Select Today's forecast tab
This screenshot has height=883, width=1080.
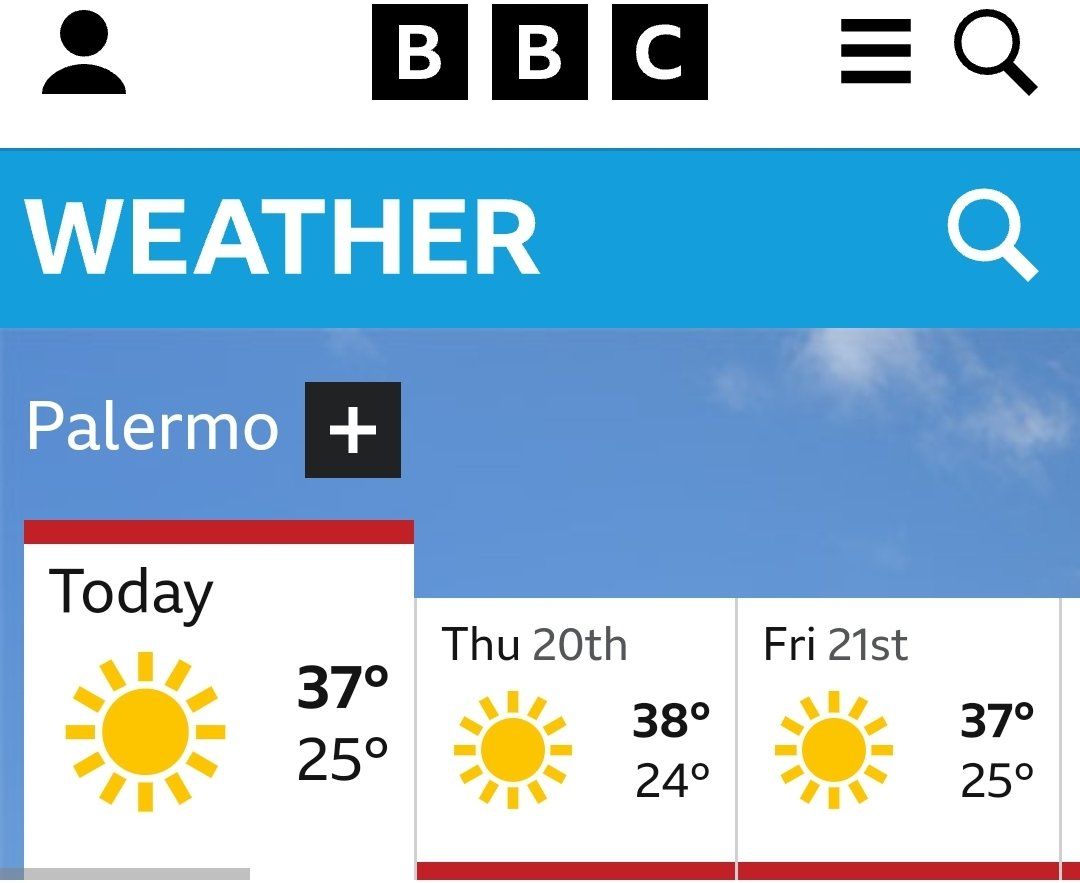[218, 700]
